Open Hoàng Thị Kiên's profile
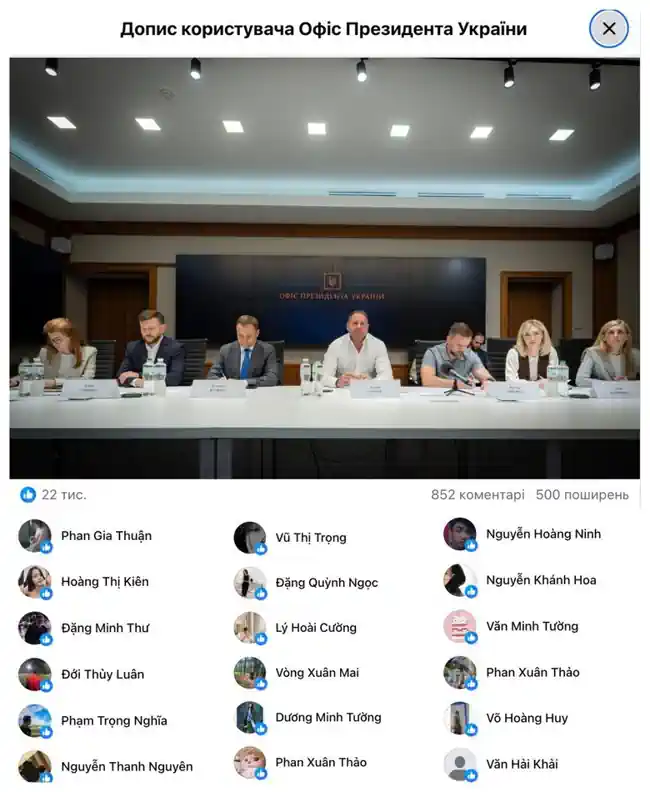This screenshot has height=792, width=650. pyautogui.click(x=104, y=582)
